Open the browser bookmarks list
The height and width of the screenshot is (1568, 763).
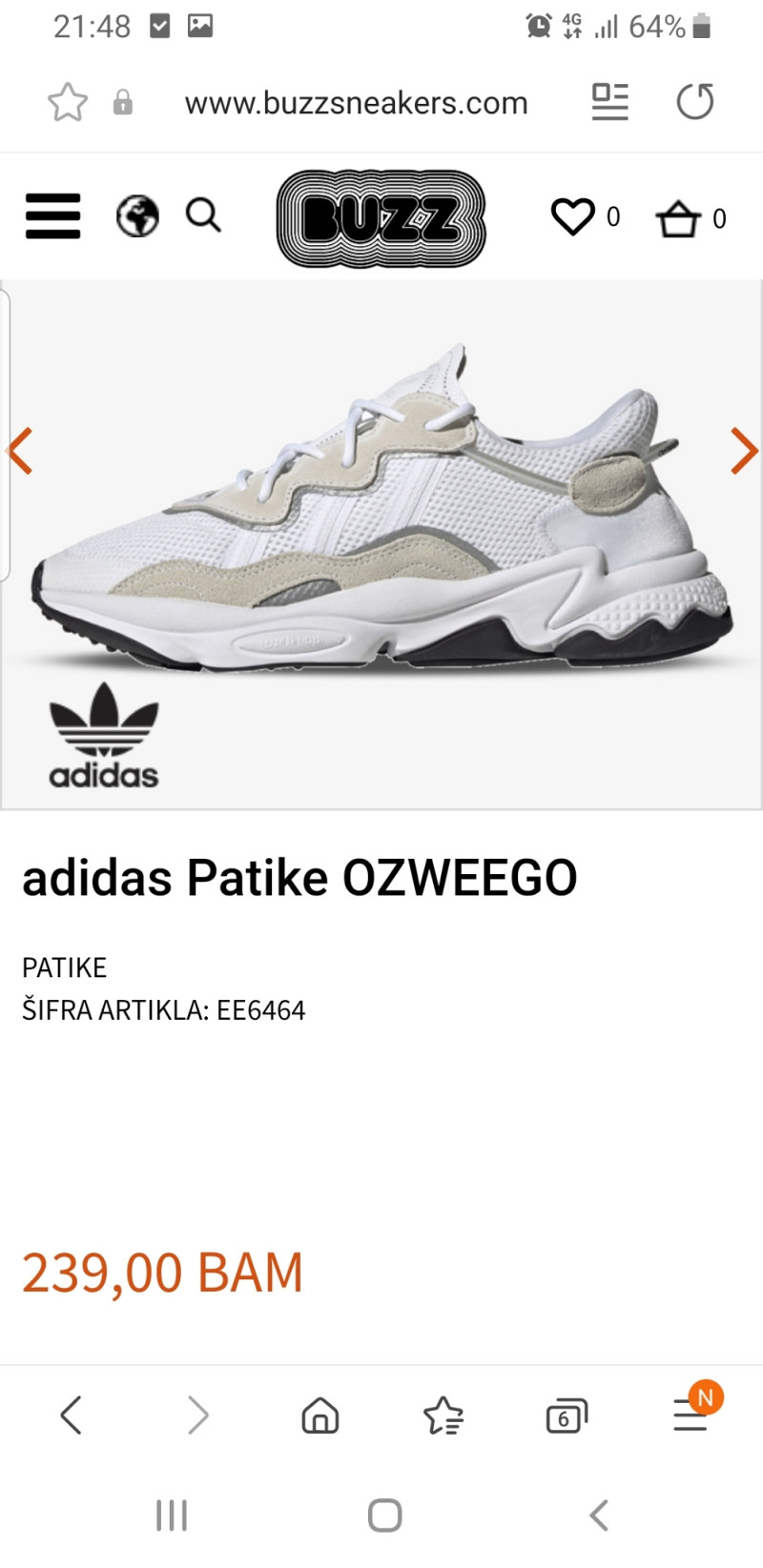coord(443,1415)
